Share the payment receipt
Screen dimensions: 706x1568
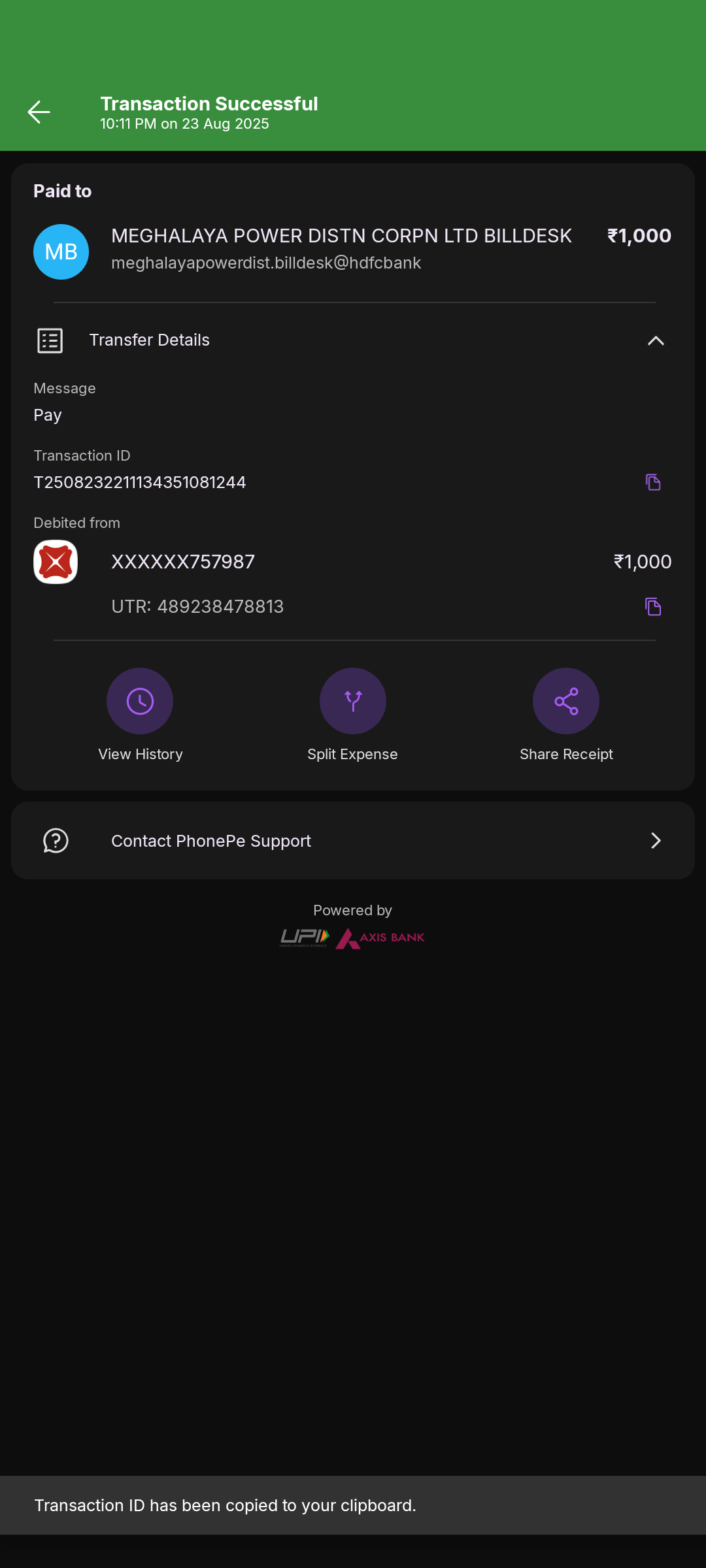(x=566, y=702)
